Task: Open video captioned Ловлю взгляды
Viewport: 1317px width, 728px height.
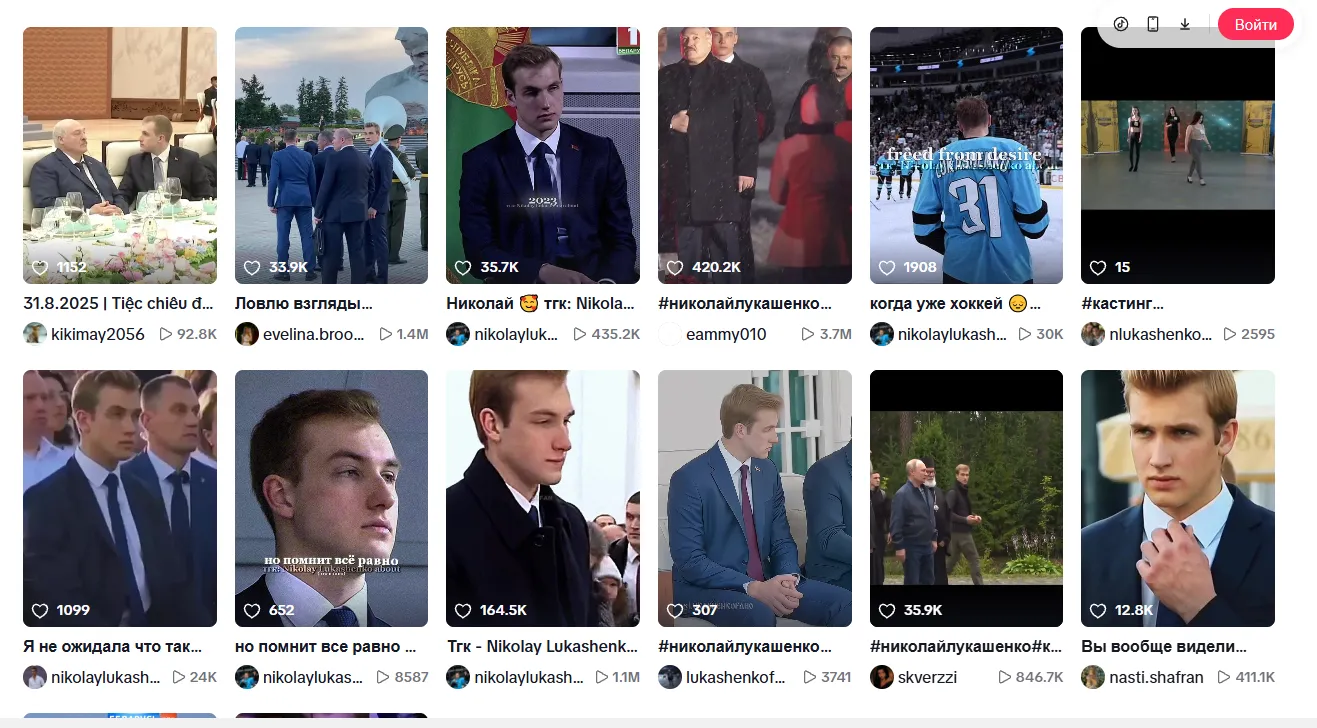Action: 331,155
